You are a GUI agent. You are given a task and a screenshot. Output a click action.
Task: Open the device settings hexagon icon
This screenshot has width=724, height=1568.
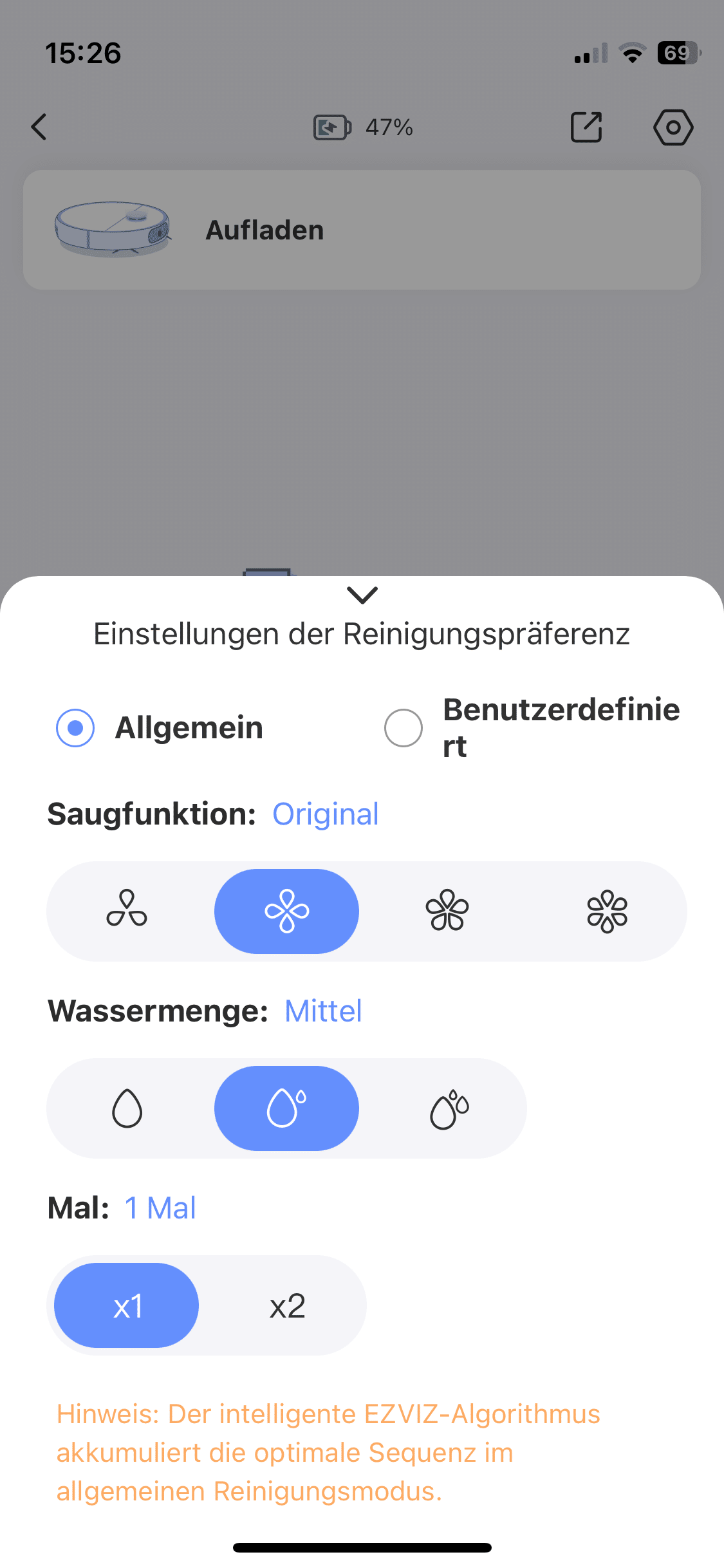673,127
